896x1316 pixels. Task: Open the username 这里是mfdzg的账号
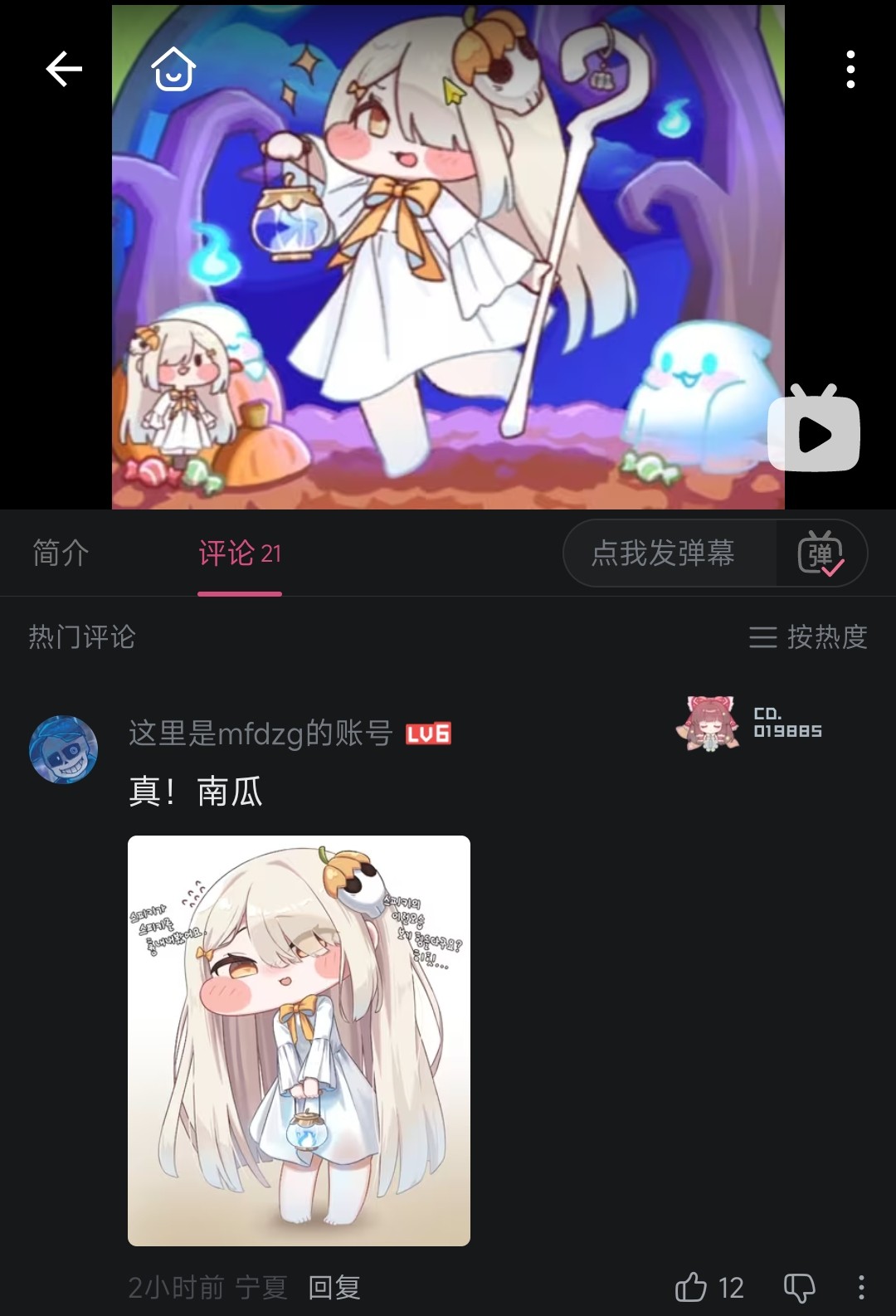coord(260,734)
